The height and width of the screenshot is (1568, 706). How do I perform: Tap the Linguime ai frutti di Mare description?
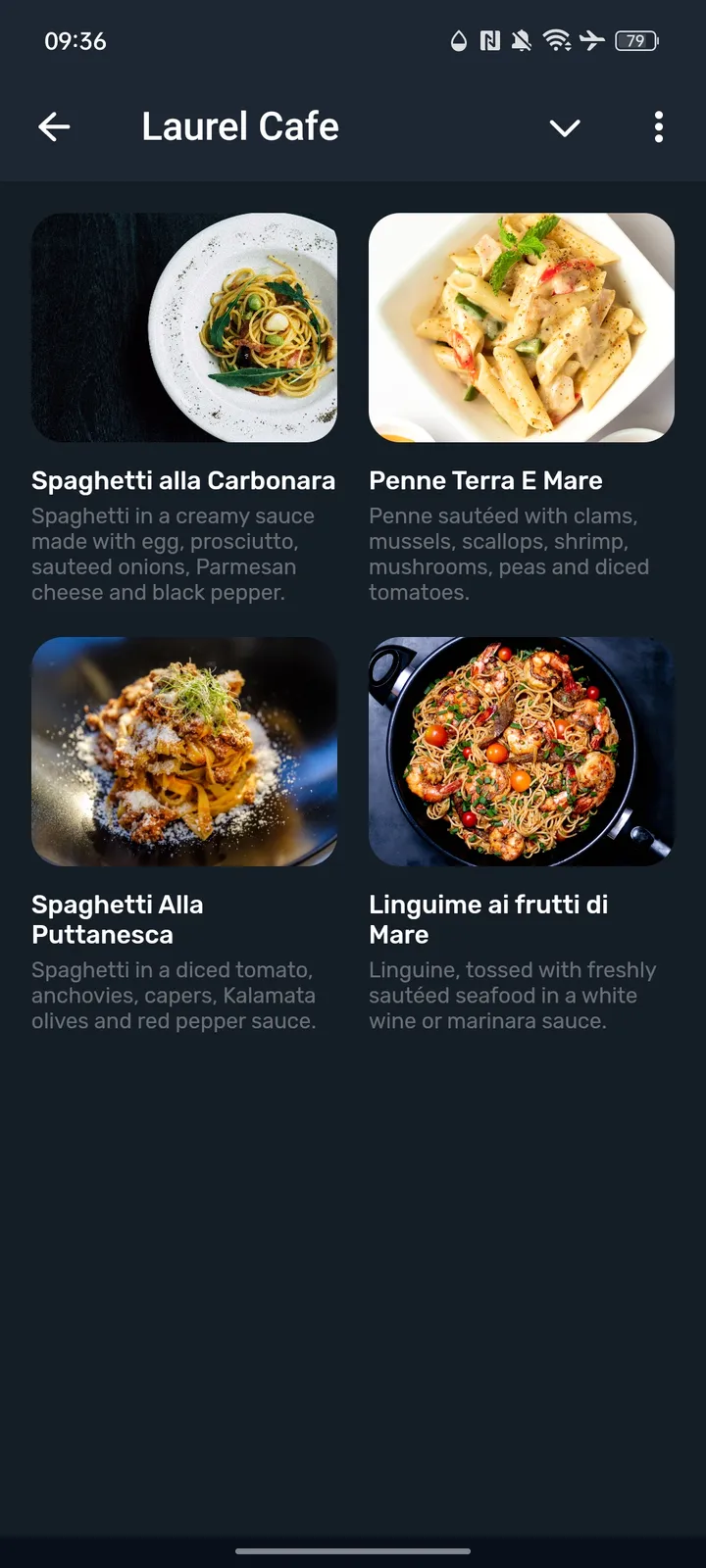512,995
